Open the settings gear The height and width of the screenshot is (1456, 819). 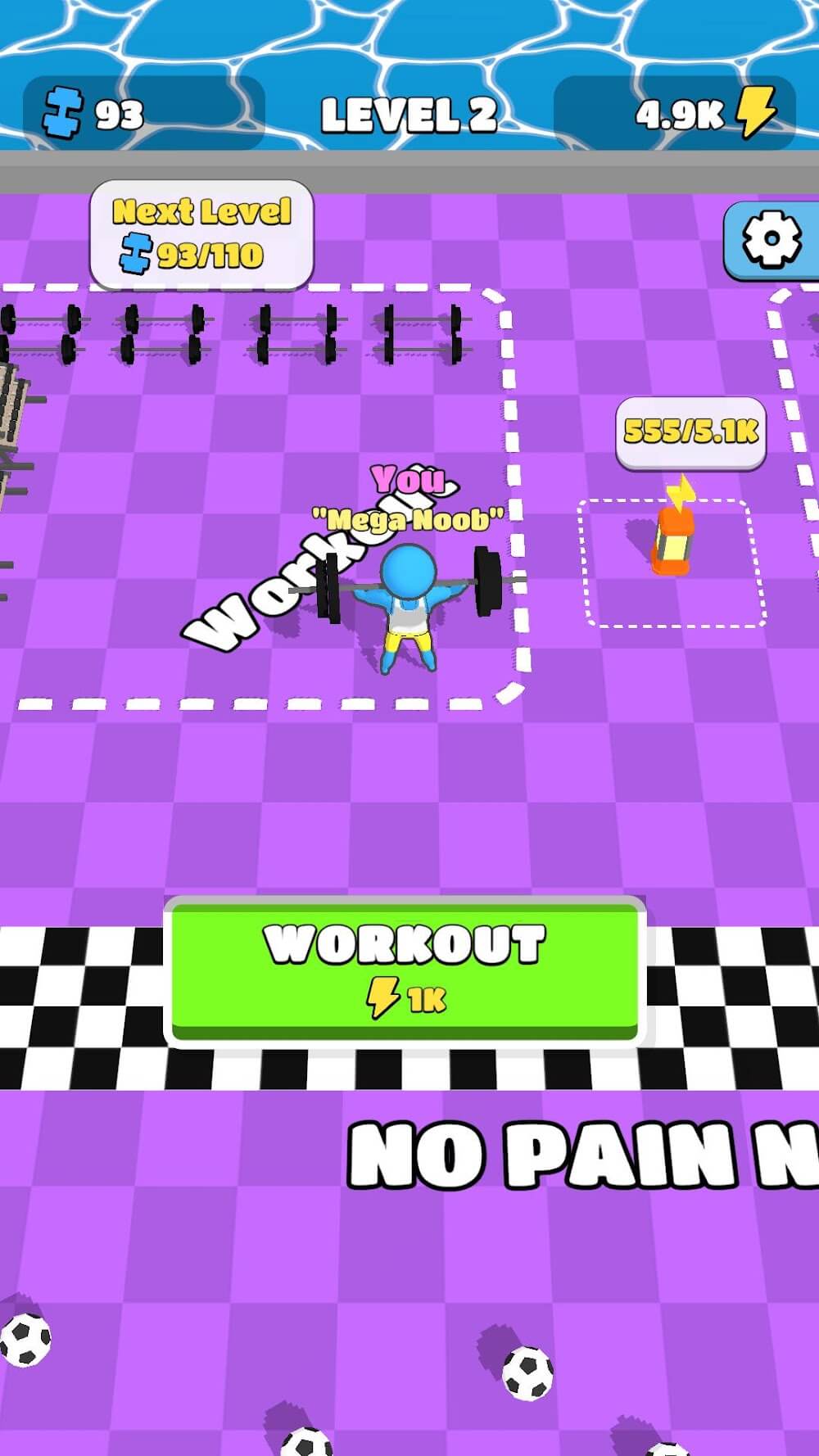[x=771, y=239]
